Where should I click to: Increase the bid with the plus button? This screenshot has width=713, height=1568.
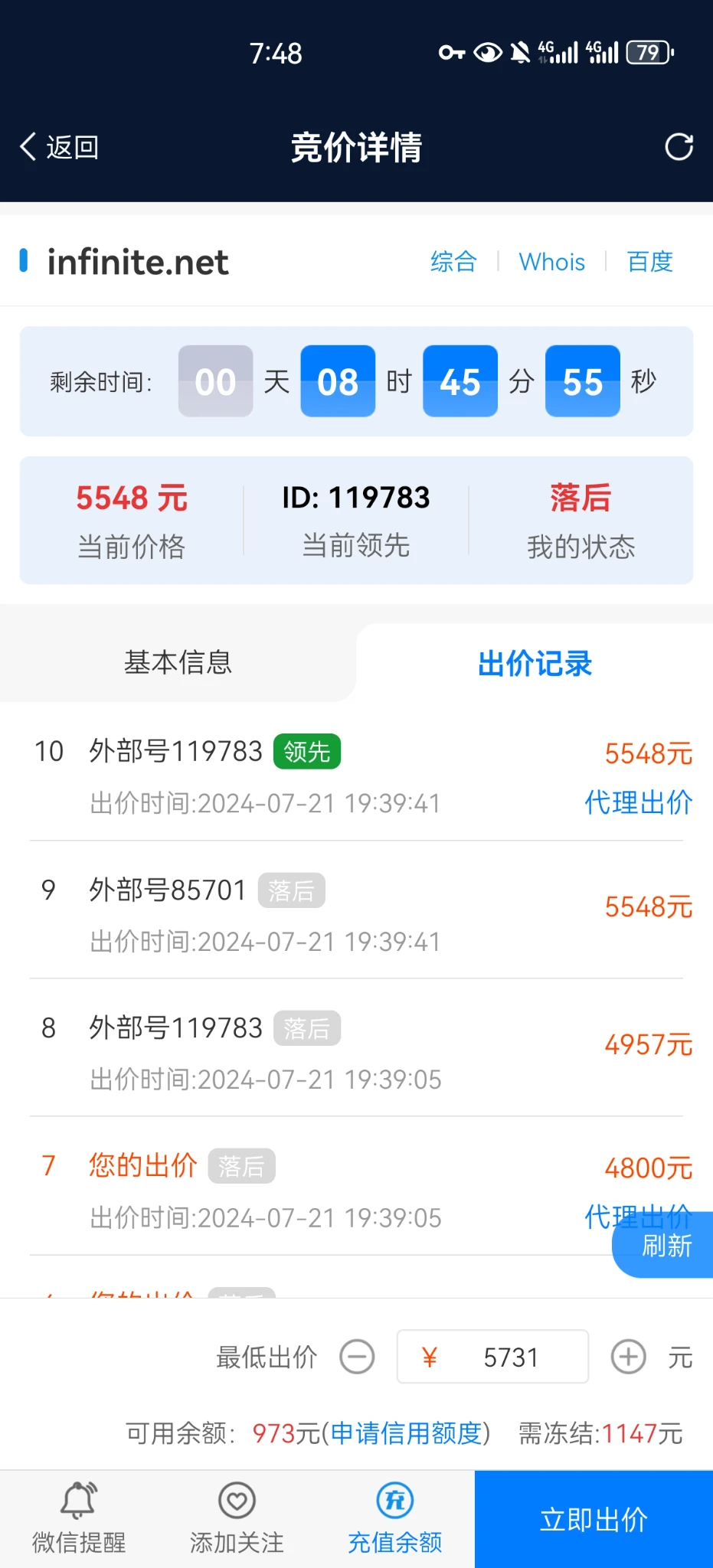click(628, 1357)
